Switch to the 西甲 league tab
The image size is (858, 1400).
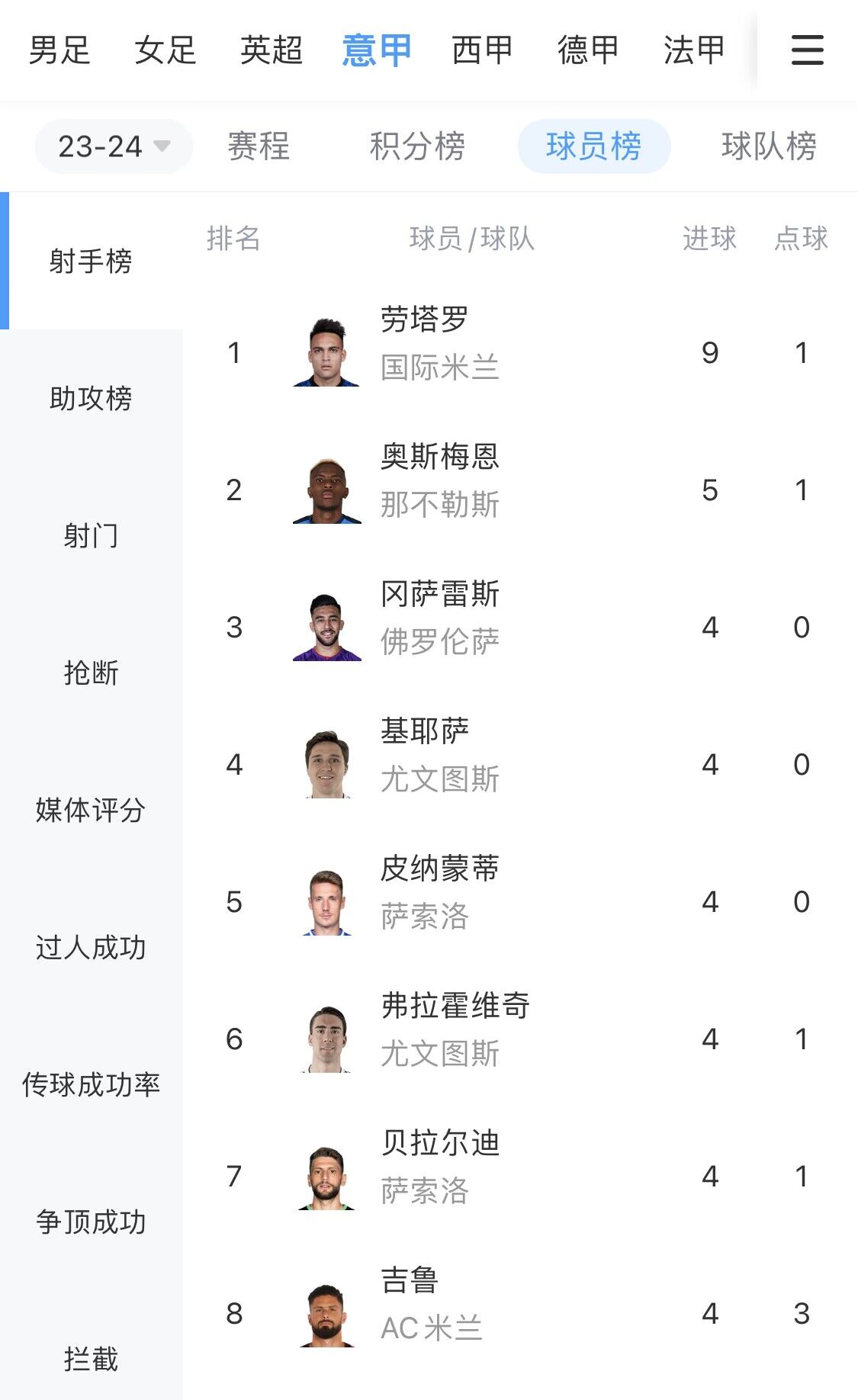(x=482, y=50)
